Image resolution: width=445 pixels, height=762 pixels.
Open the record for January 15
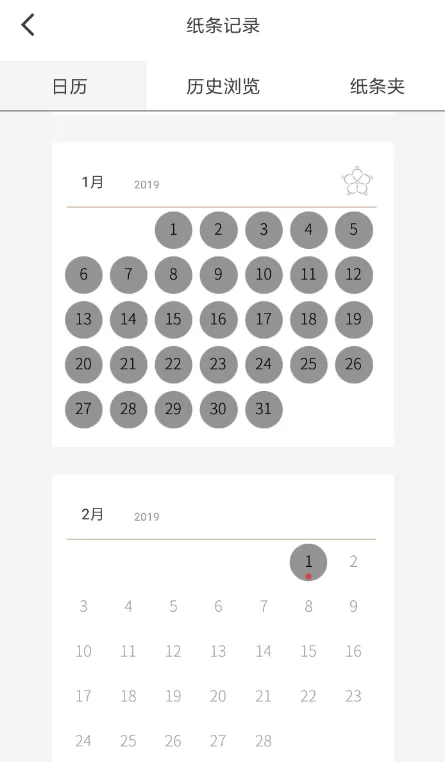(173, 319)
